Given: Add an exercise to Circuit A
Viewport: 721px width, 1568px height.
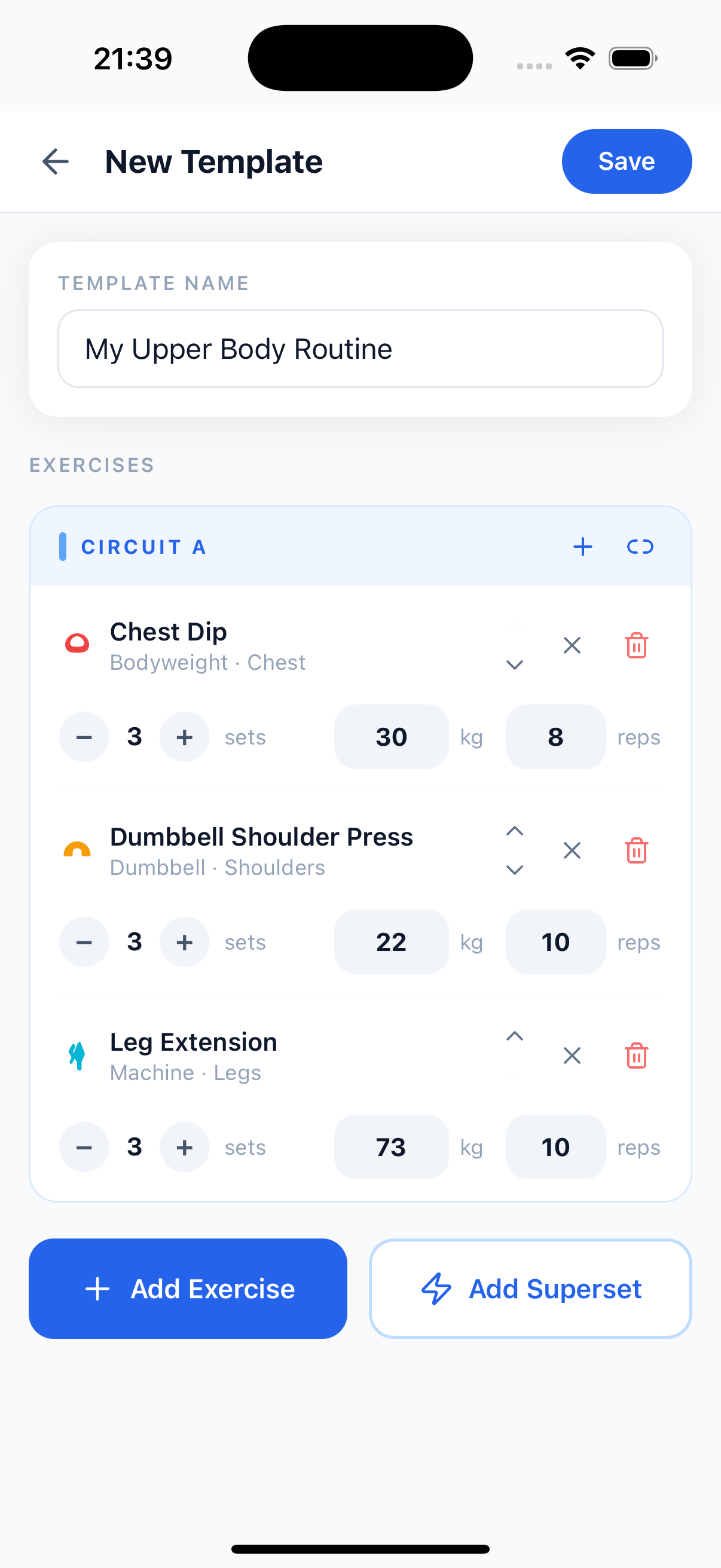Looking at the screenshot, I should coord(582,547).
